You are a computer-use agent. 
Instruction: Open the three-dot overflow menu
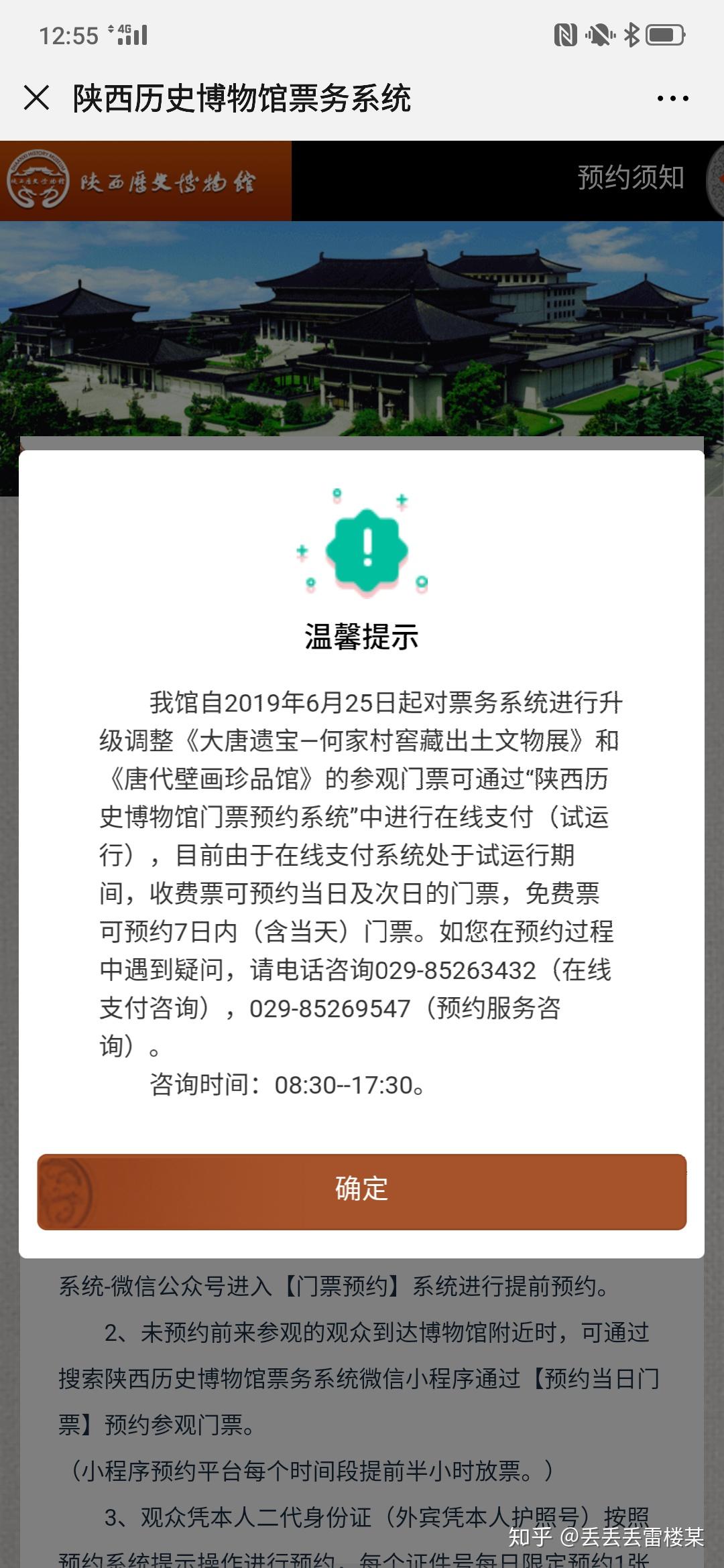[672, 99]
